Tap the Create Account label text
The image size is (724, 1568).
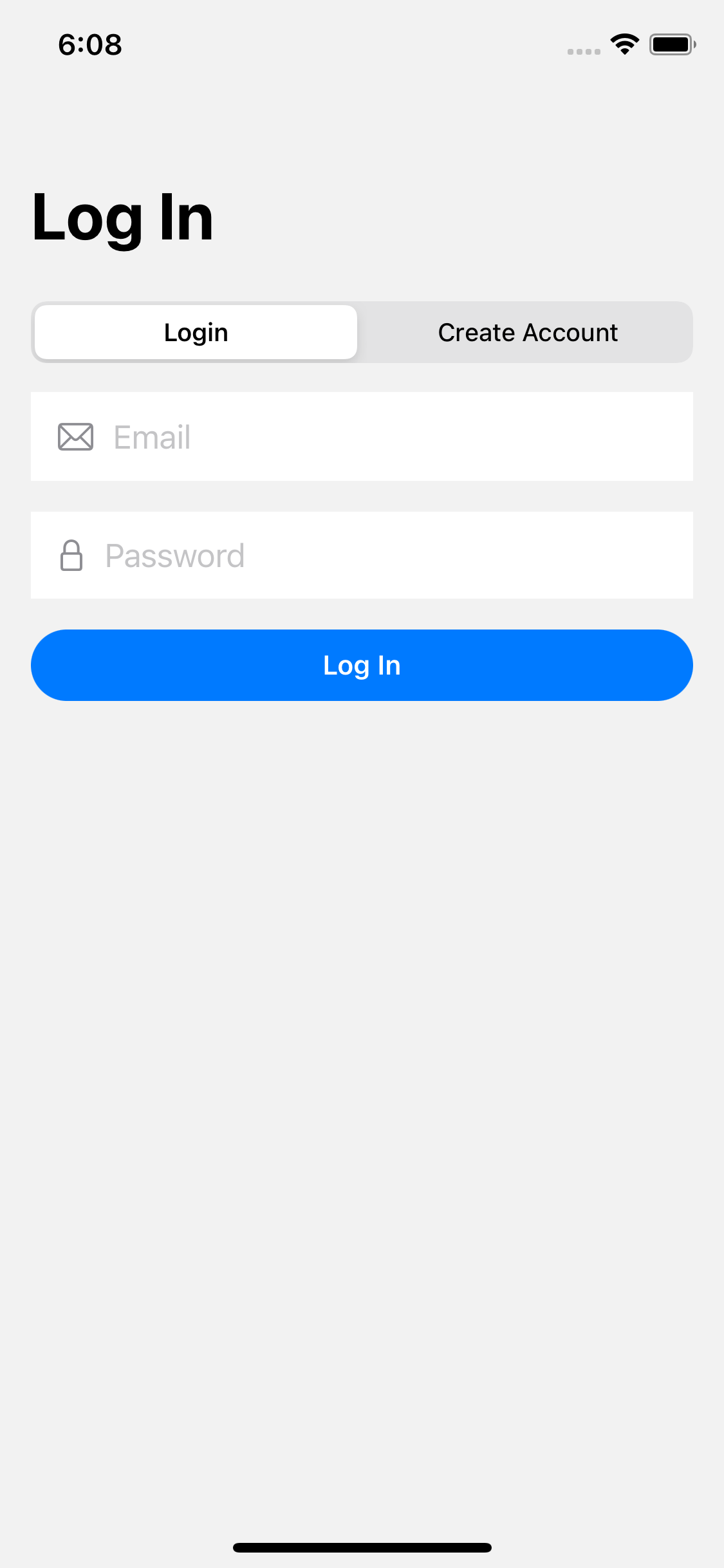pos(527,332)
